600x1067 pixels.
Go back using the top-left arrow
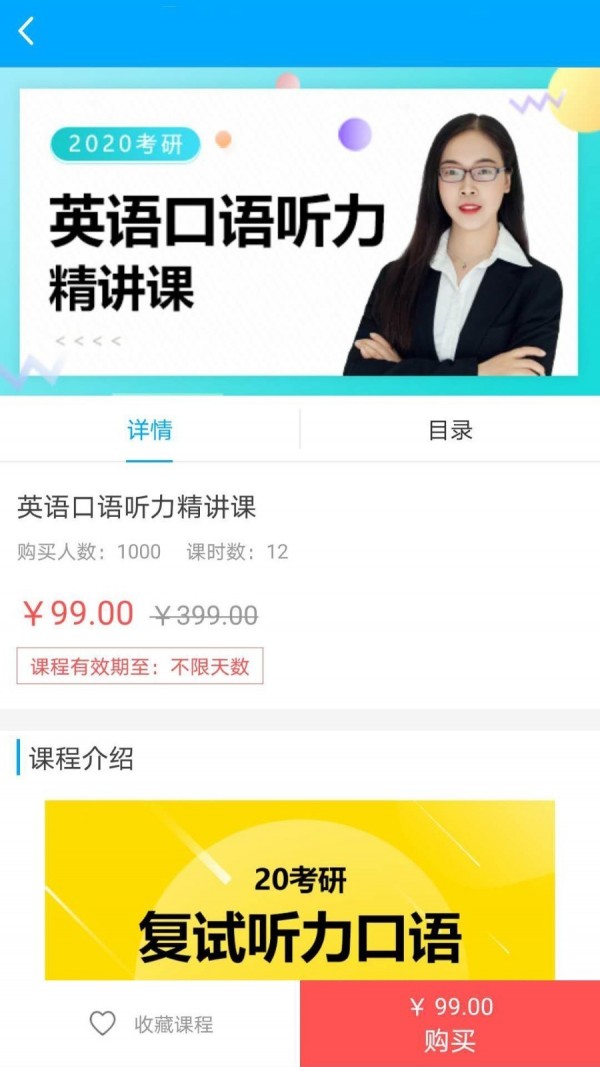coord(27,31)
